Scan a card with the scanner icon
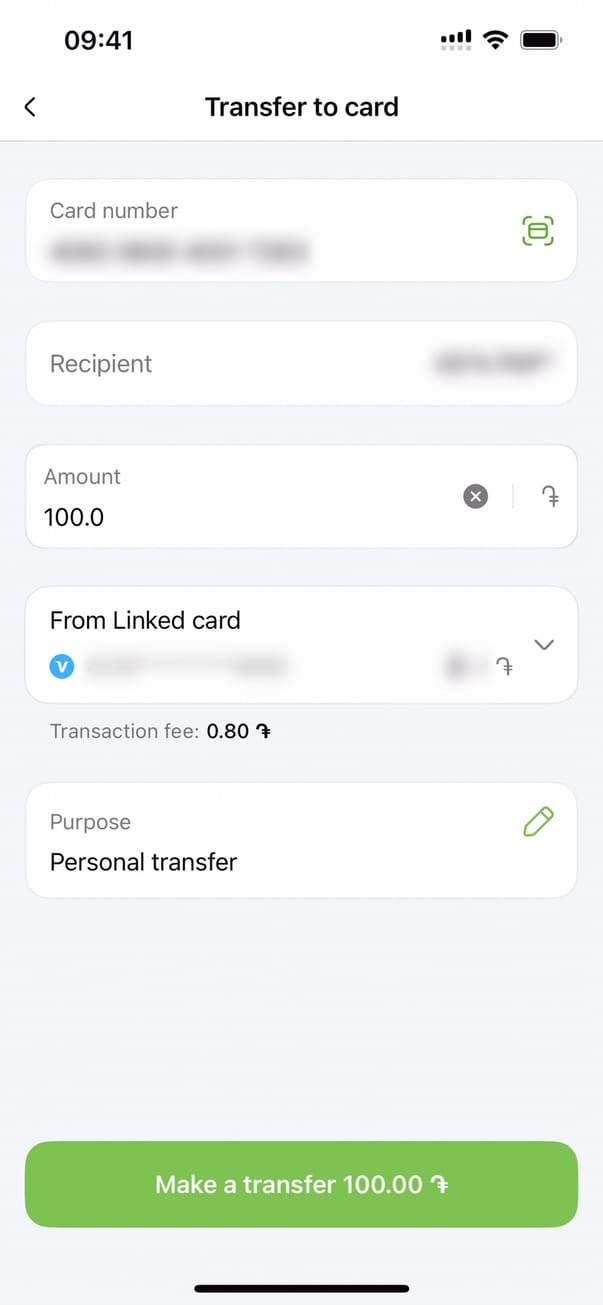603x1305 pixels. (x=538, y=231)
